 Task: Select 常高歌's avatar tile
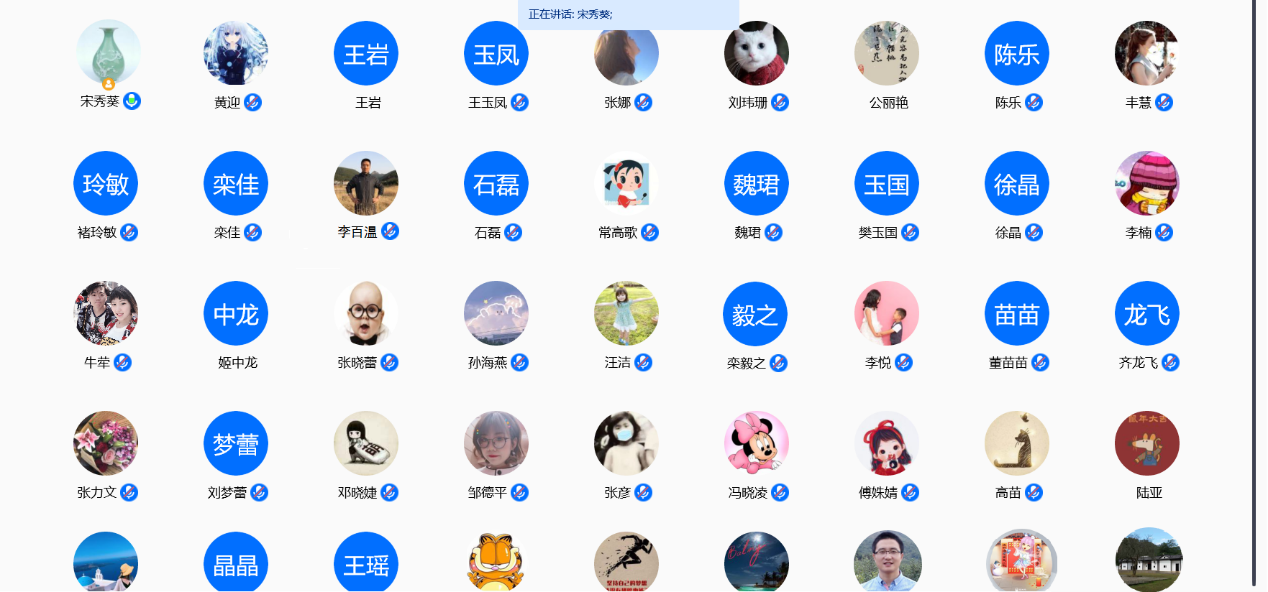click(626, 183)
